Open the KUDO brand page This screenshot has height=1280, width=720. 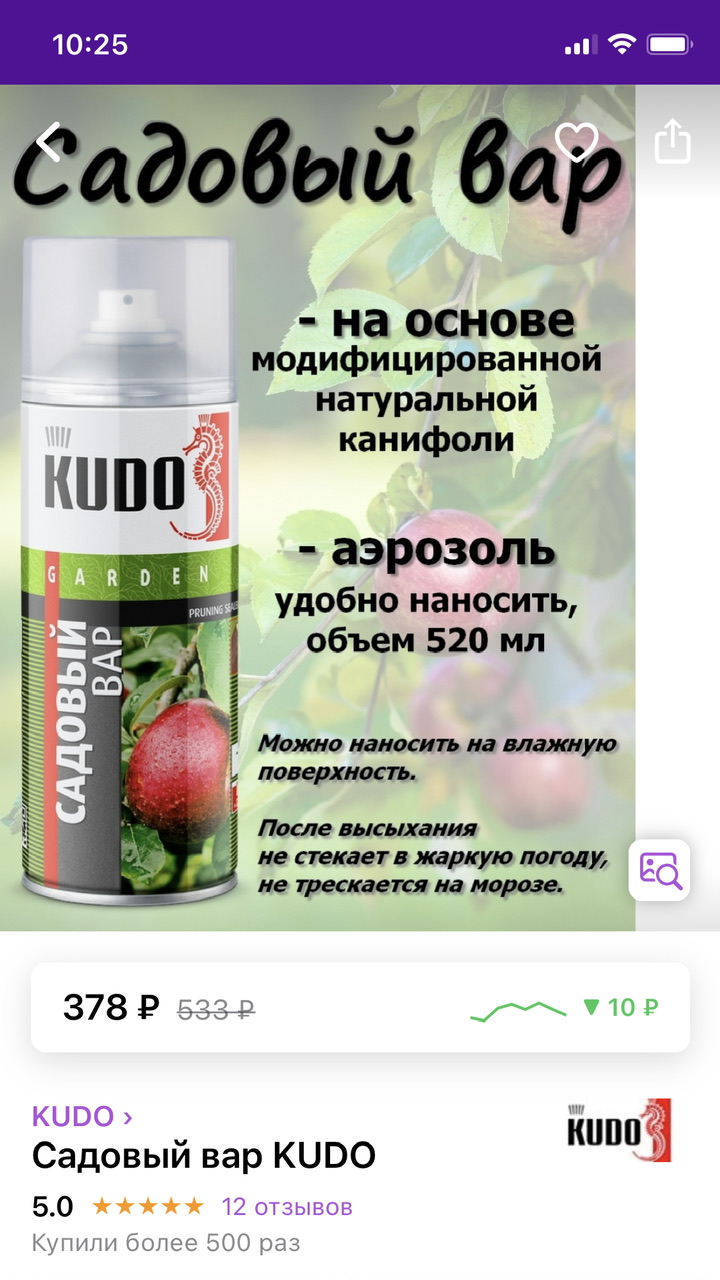(x=82, y=1116)
